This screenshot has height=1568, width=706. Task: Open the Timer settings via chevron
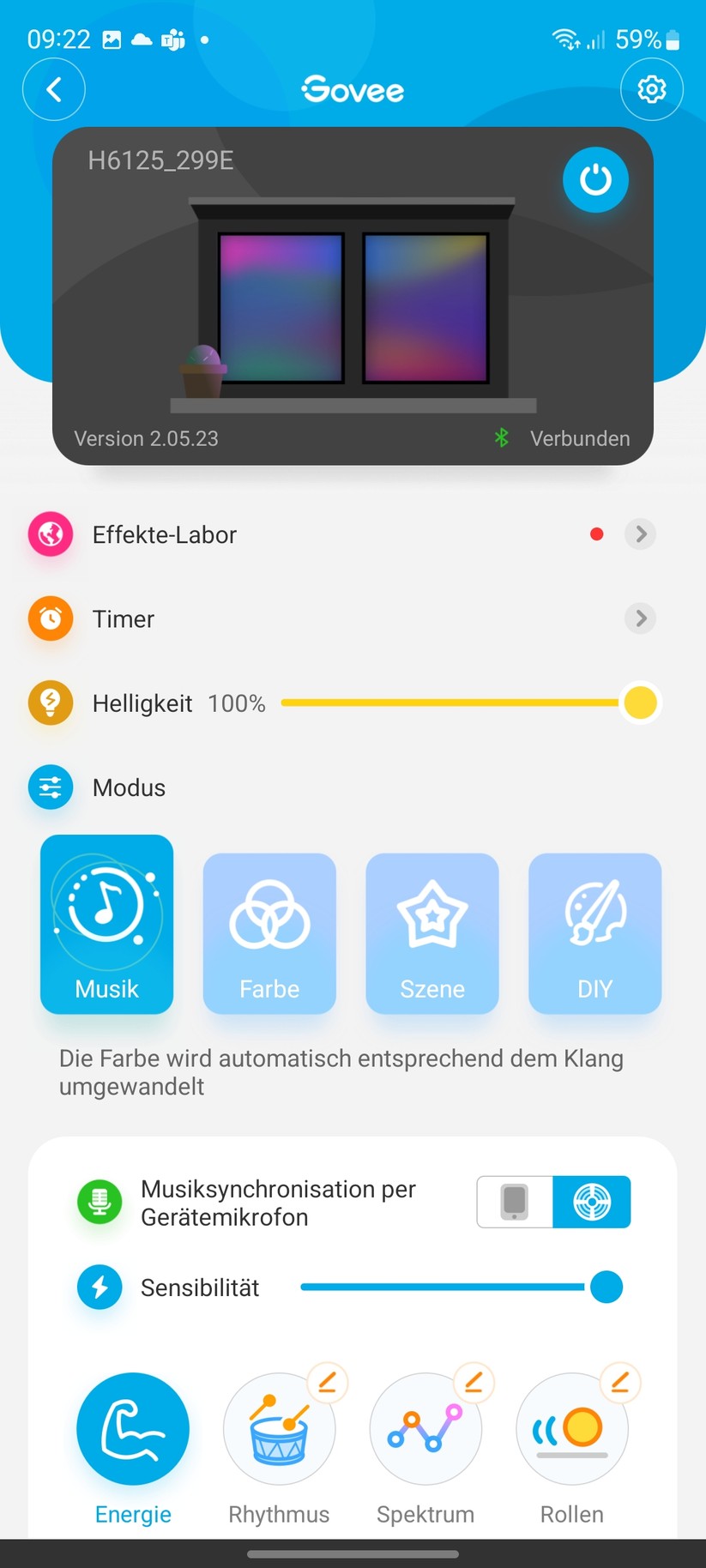click(639, 618)
